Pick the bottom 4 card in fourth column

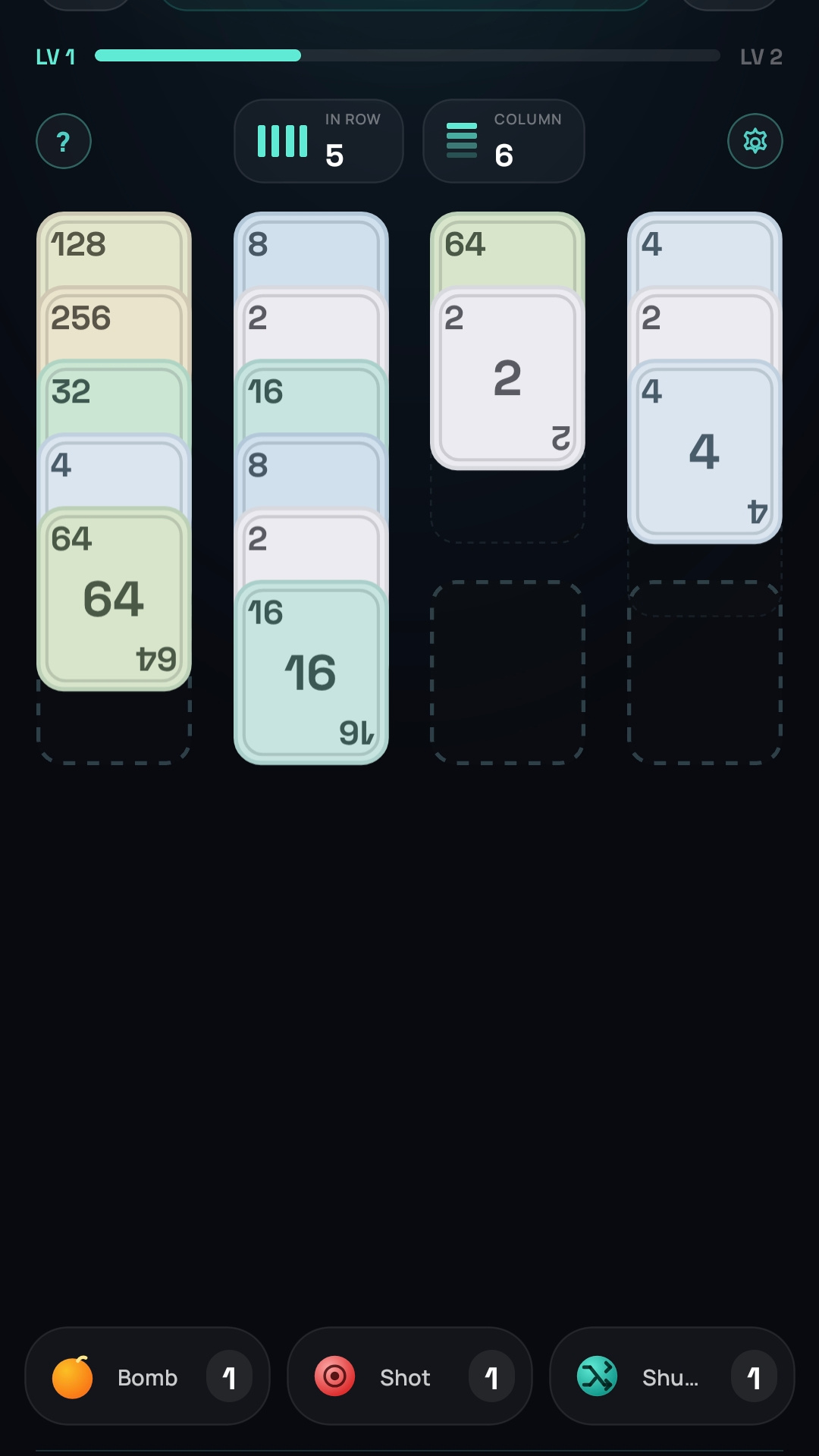pyautogui.click(x=704, y=451)
